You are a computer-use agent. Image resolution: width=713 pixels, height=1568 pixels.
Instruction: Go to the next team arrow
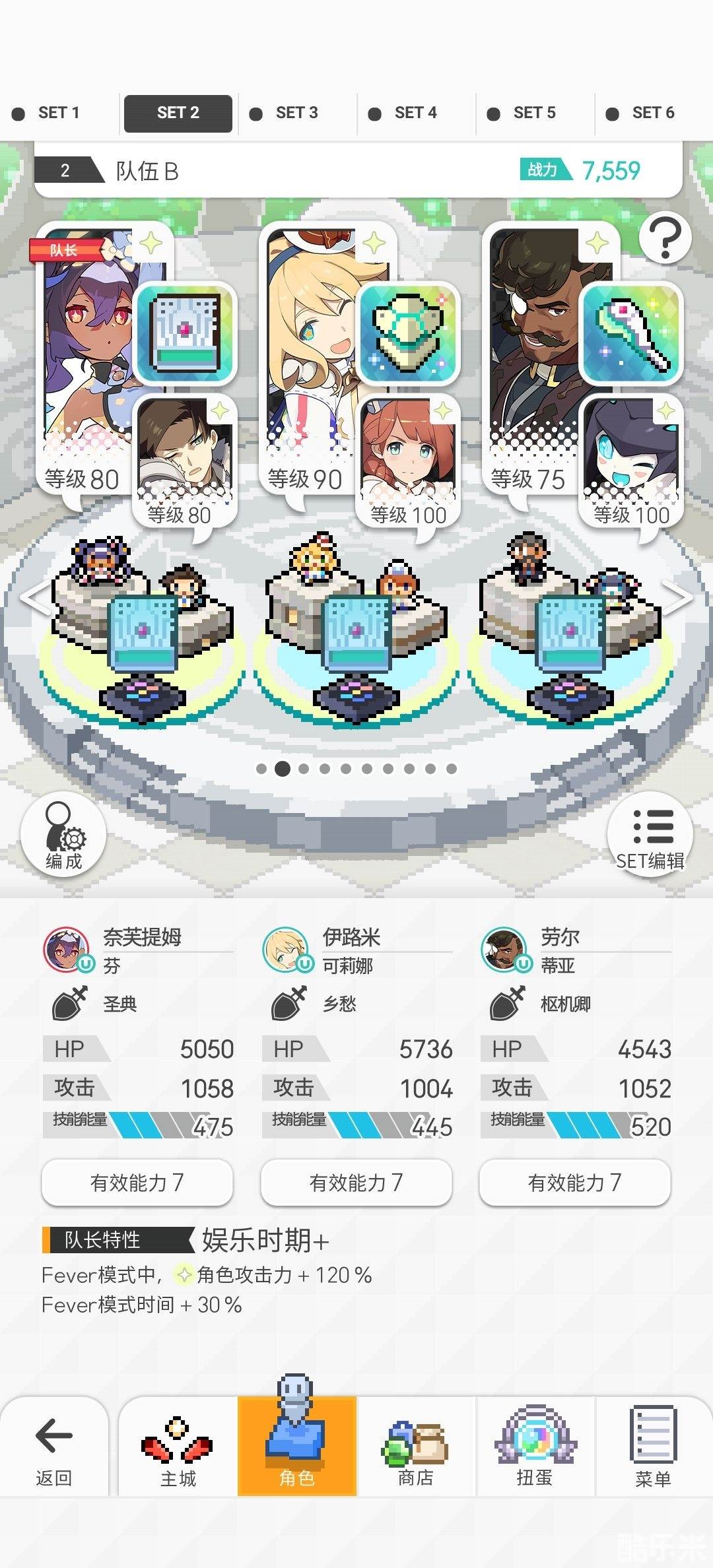678,597
